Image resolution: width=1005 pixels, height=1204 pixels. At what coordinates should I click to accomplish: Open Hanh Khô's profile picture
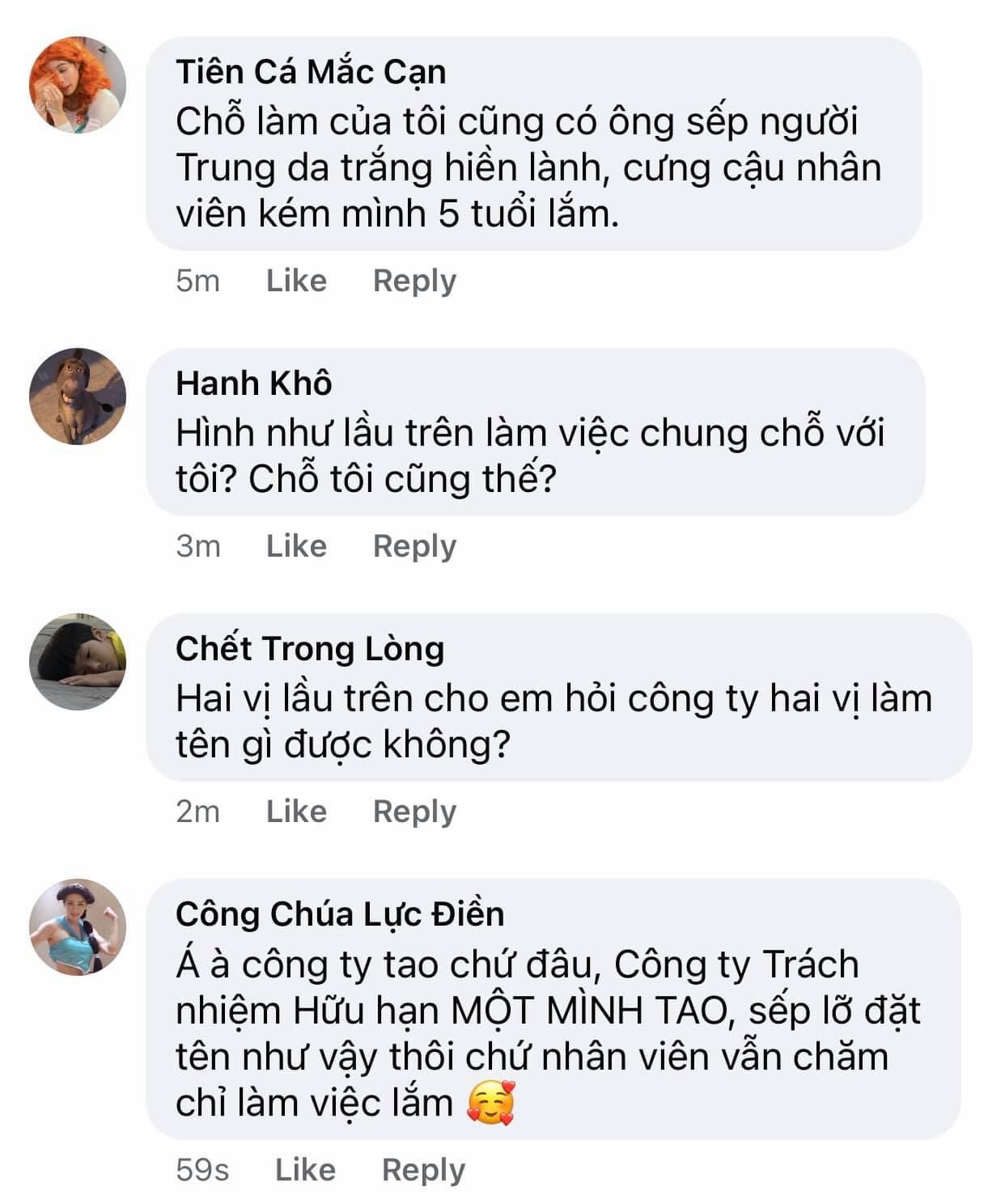tap(78, 396)
